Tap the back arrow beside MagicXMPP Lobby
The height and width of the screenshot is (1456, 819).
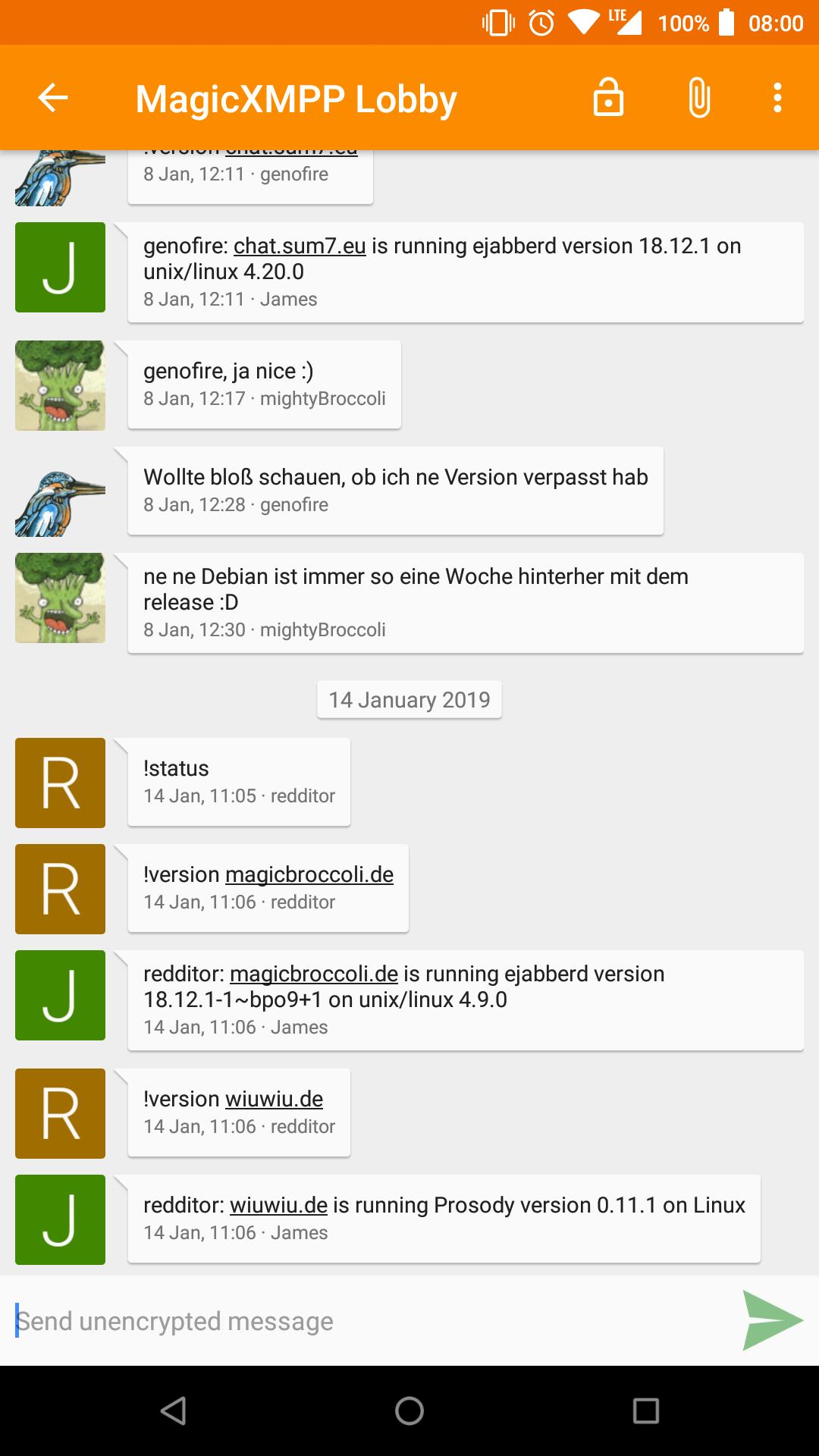click(x=51, y=97)
